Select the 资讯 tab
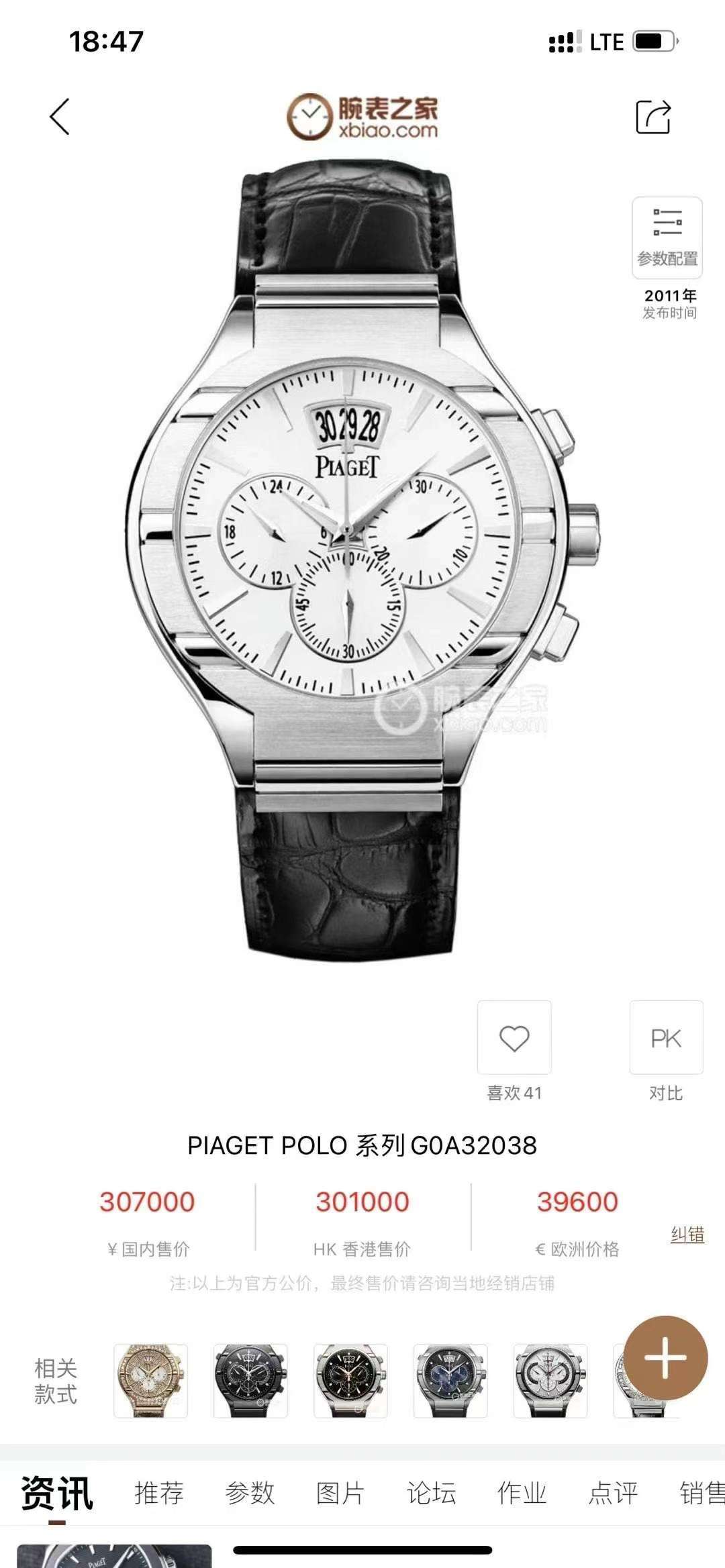 click(x=57, y=1494)
